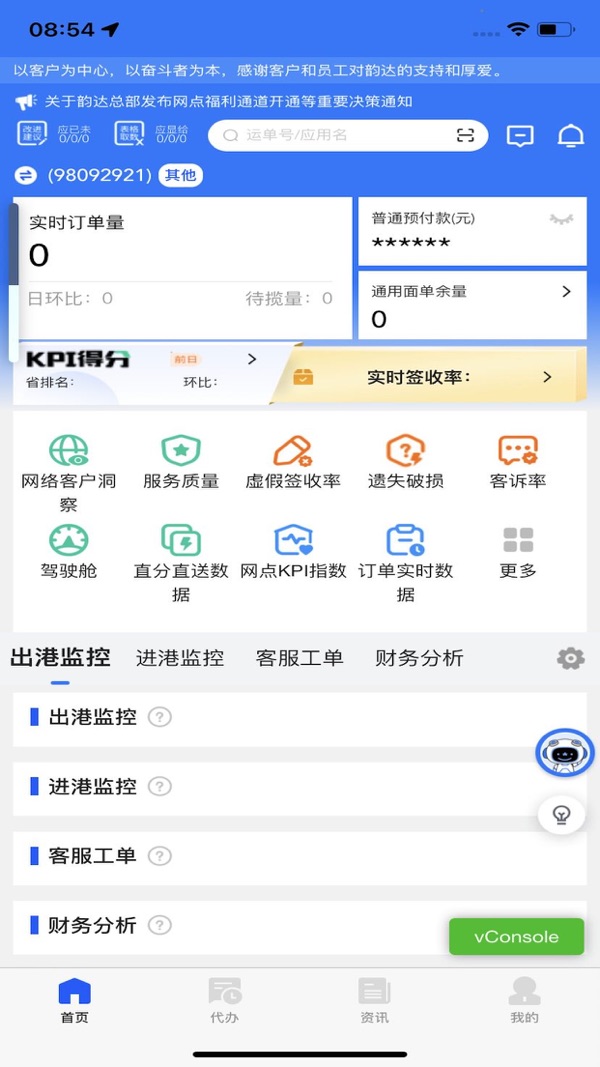
Task: Switch to the 财务分析 tab
Action: (419, 658)
